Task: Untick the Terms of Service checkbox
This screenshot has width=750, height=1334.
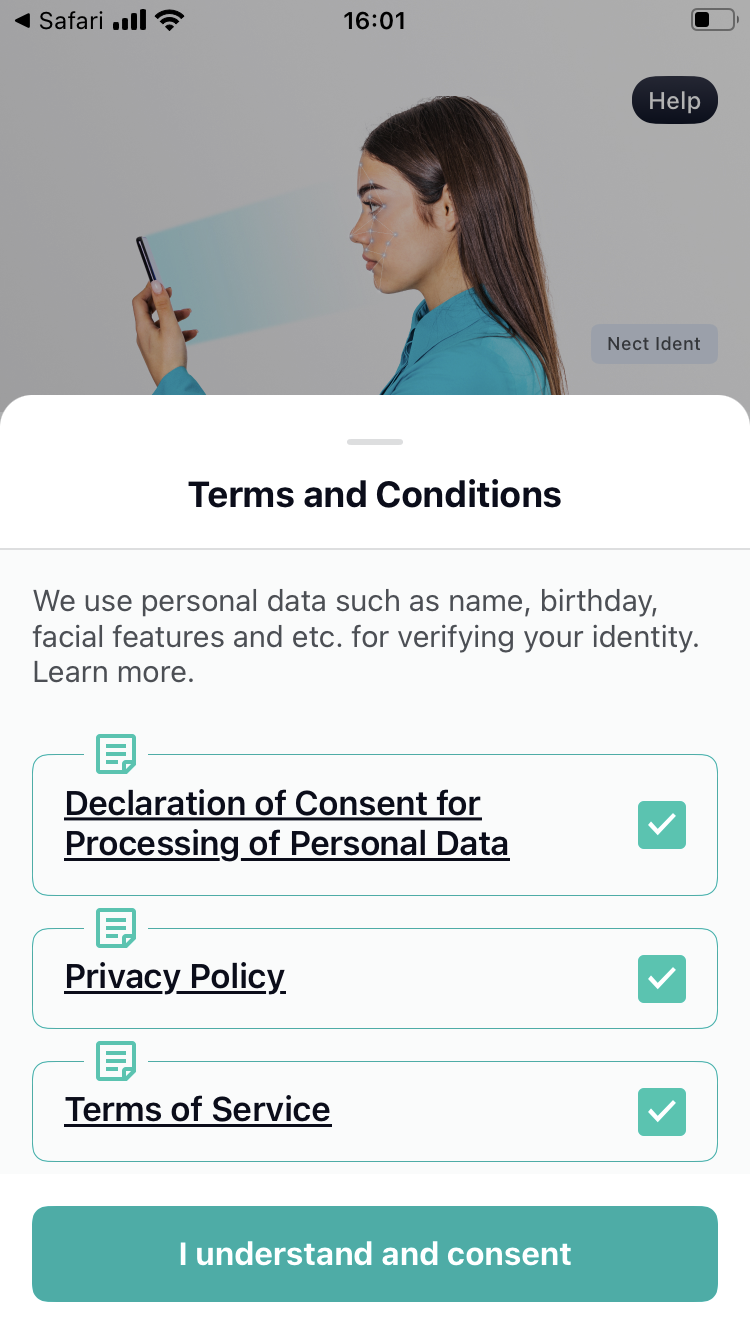Action: point(662,1112)
